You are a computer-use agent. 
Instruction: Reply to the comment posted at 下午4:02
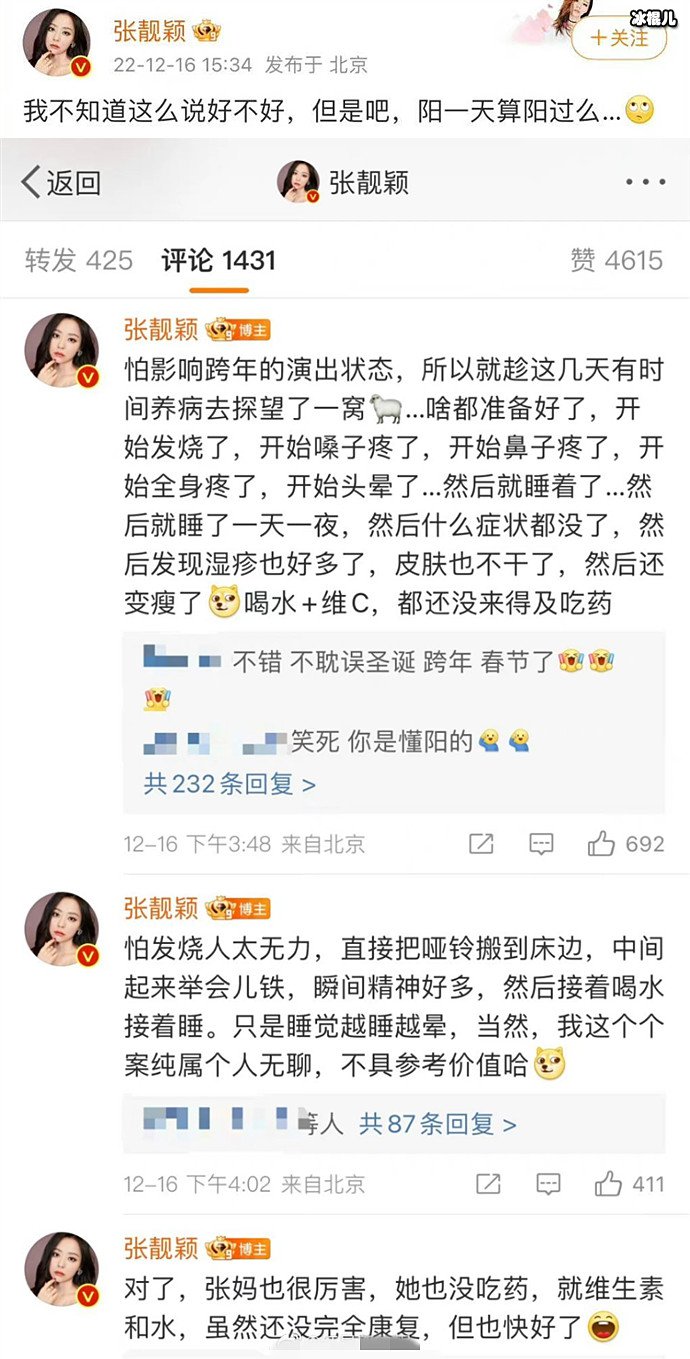coord(548,1184)
